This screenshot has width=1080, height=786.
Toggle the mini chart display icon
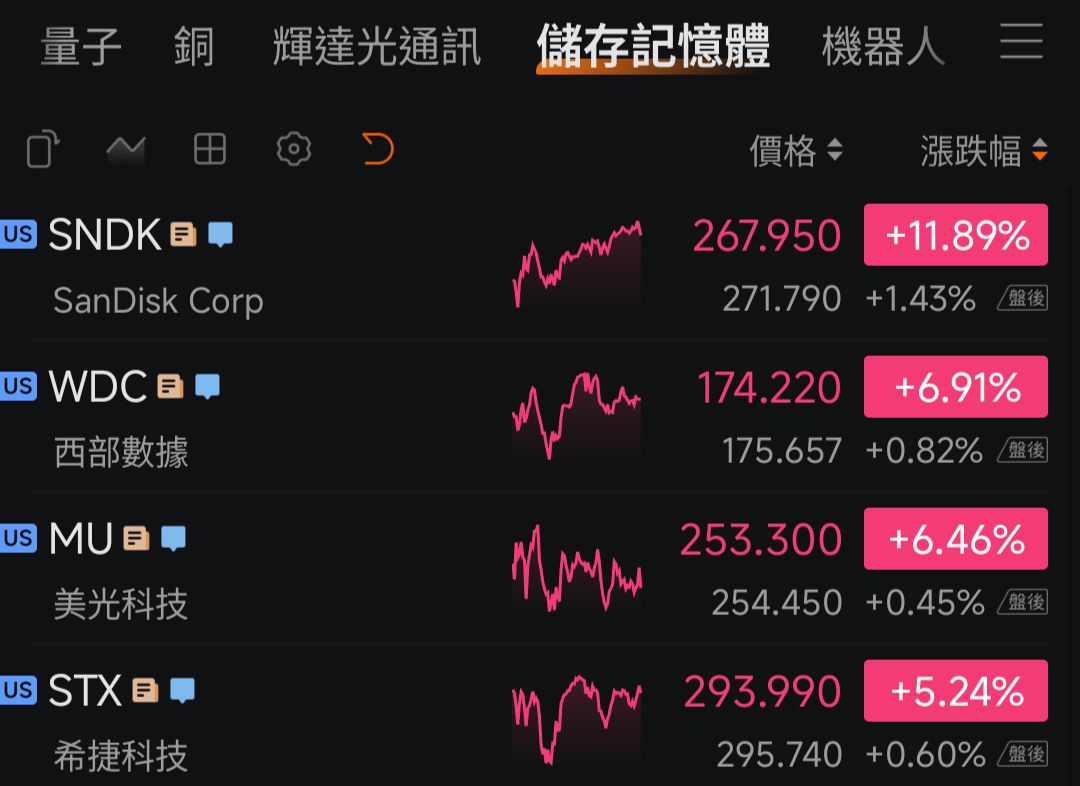pyautogui.click(x=126, y=150)
